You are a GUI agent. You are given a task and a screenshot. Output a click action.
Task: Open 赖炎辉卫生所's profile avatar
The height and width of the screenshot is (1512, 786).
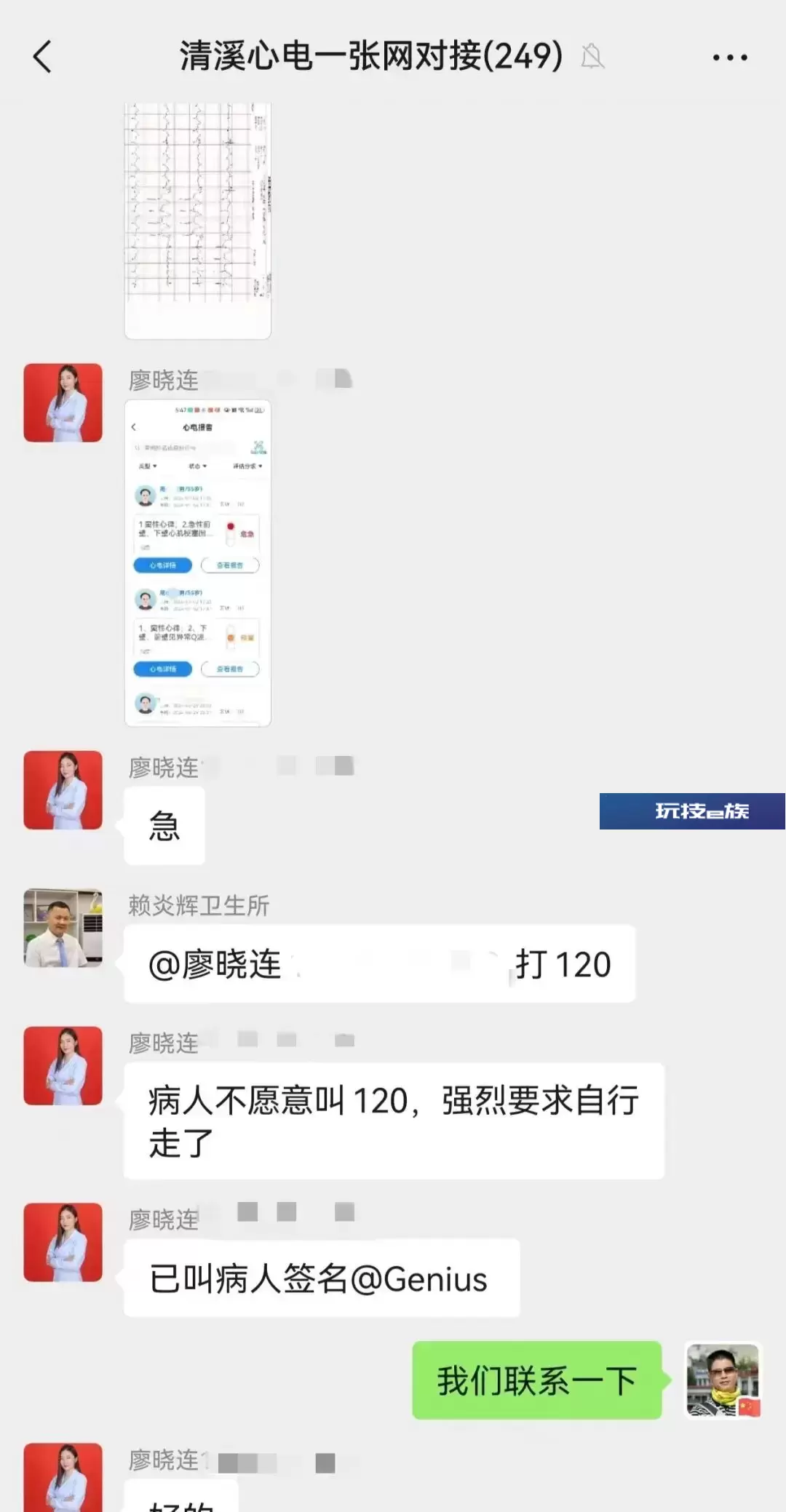tap(63, 928)
